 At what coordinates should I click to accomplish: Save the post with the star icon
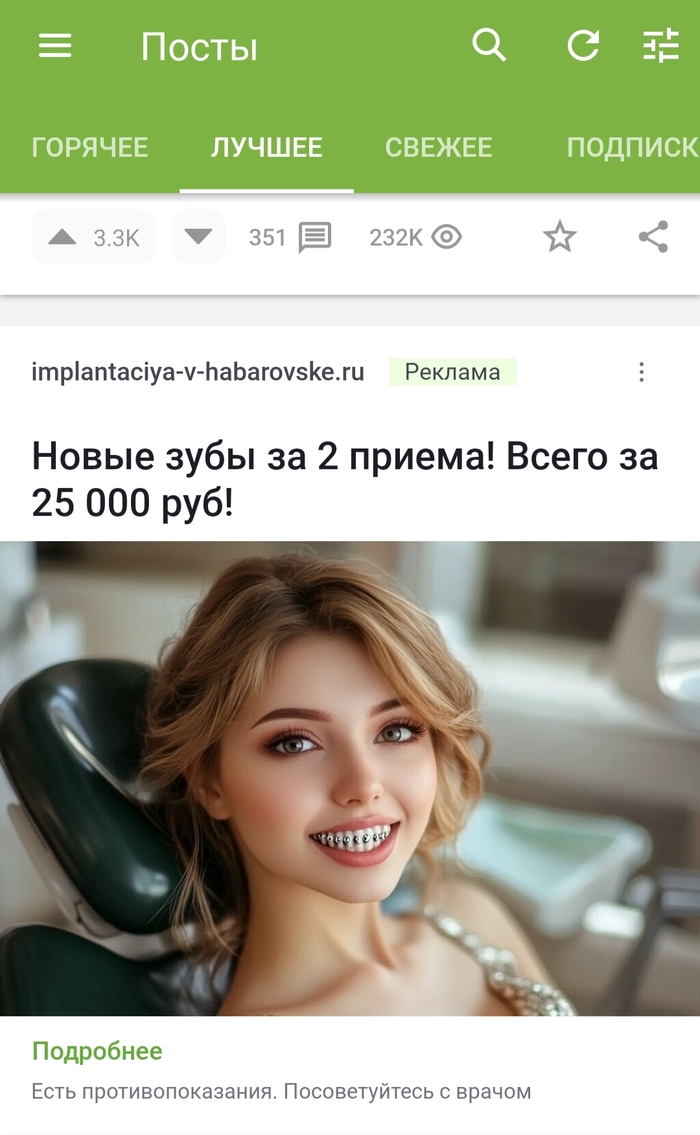click(x=559, y=237)
